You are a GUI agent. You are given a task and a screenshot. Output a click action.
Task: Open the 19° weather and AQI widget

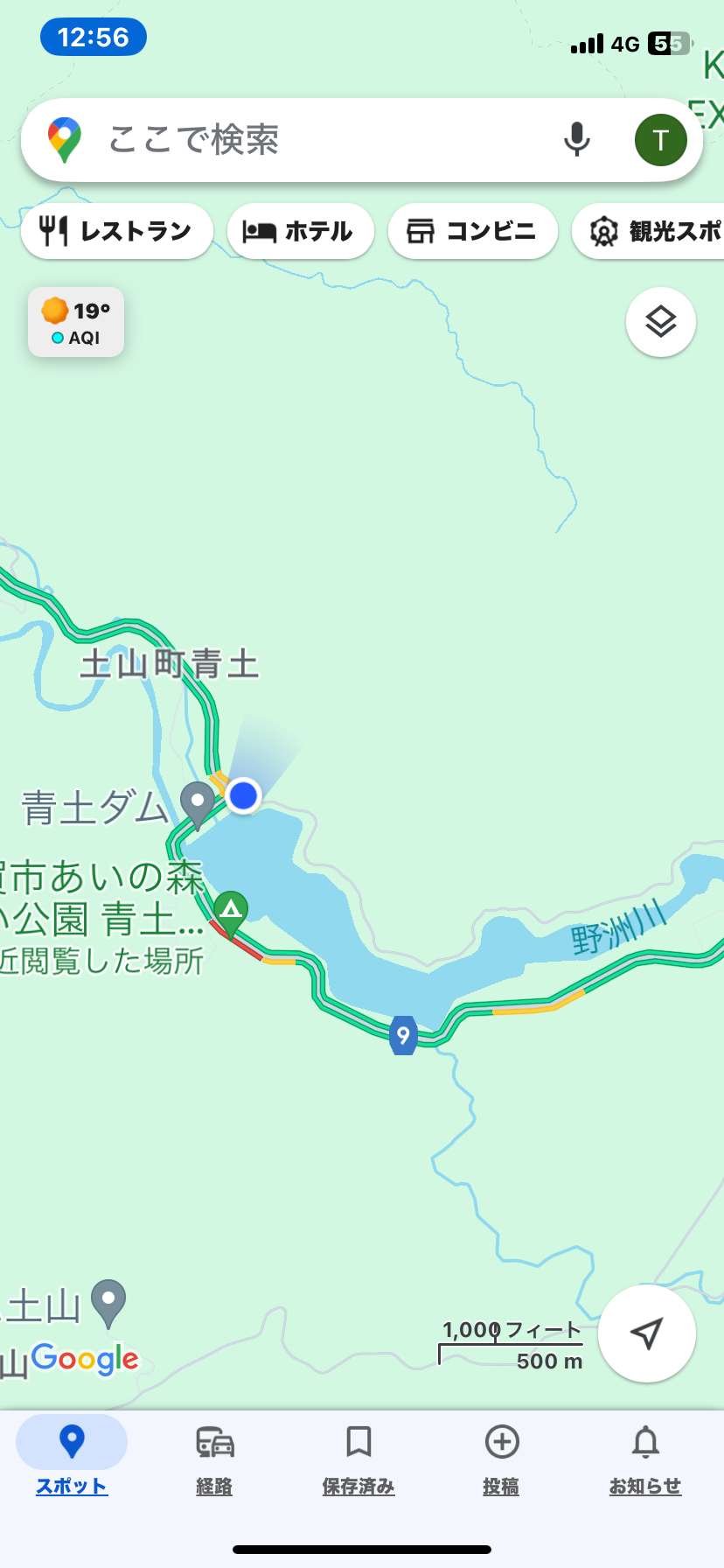(76, 322)
